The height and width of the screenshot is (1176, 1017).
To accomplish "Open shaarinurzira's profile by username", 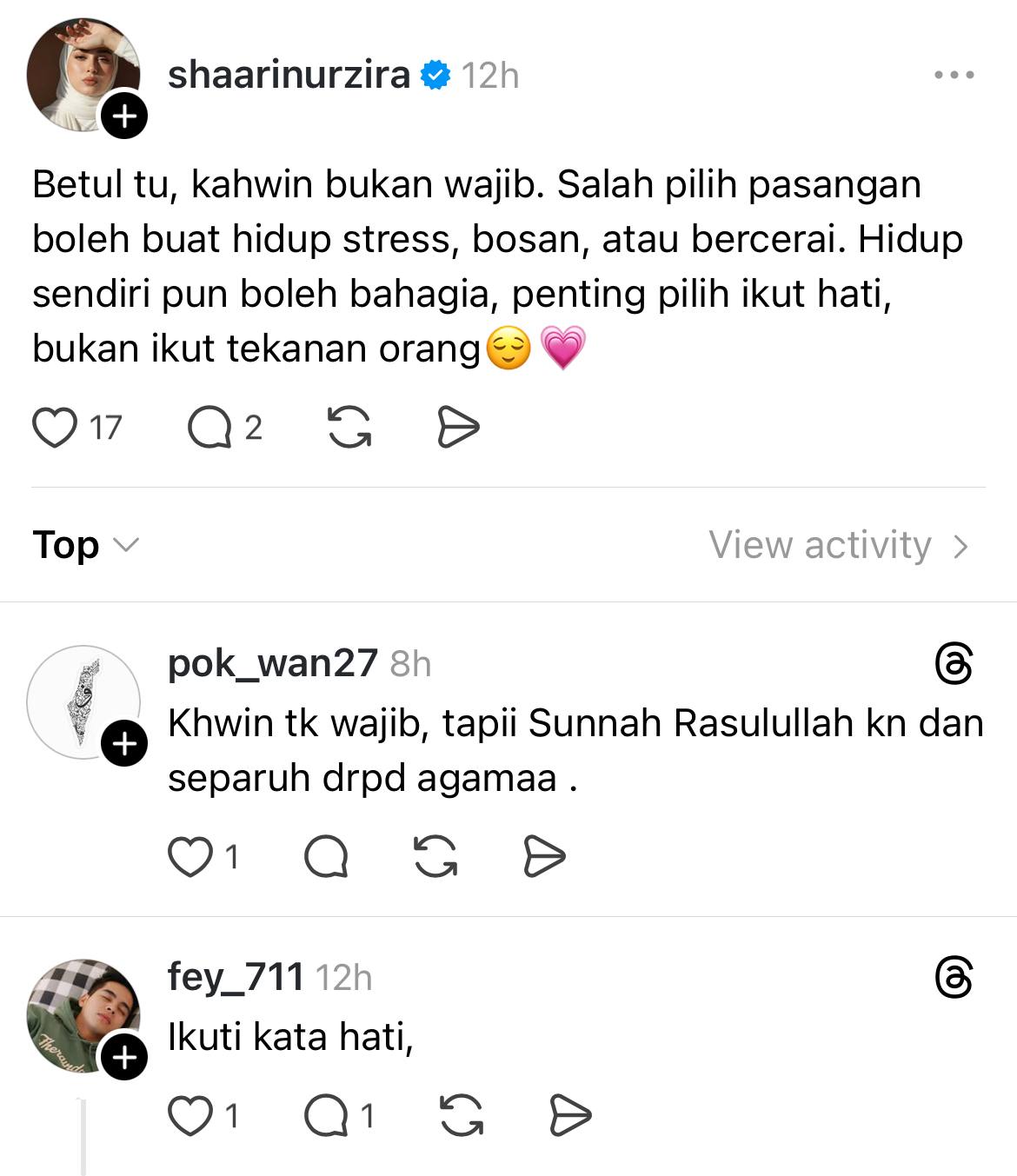I will pyautogui.click(x=288, y=76).
